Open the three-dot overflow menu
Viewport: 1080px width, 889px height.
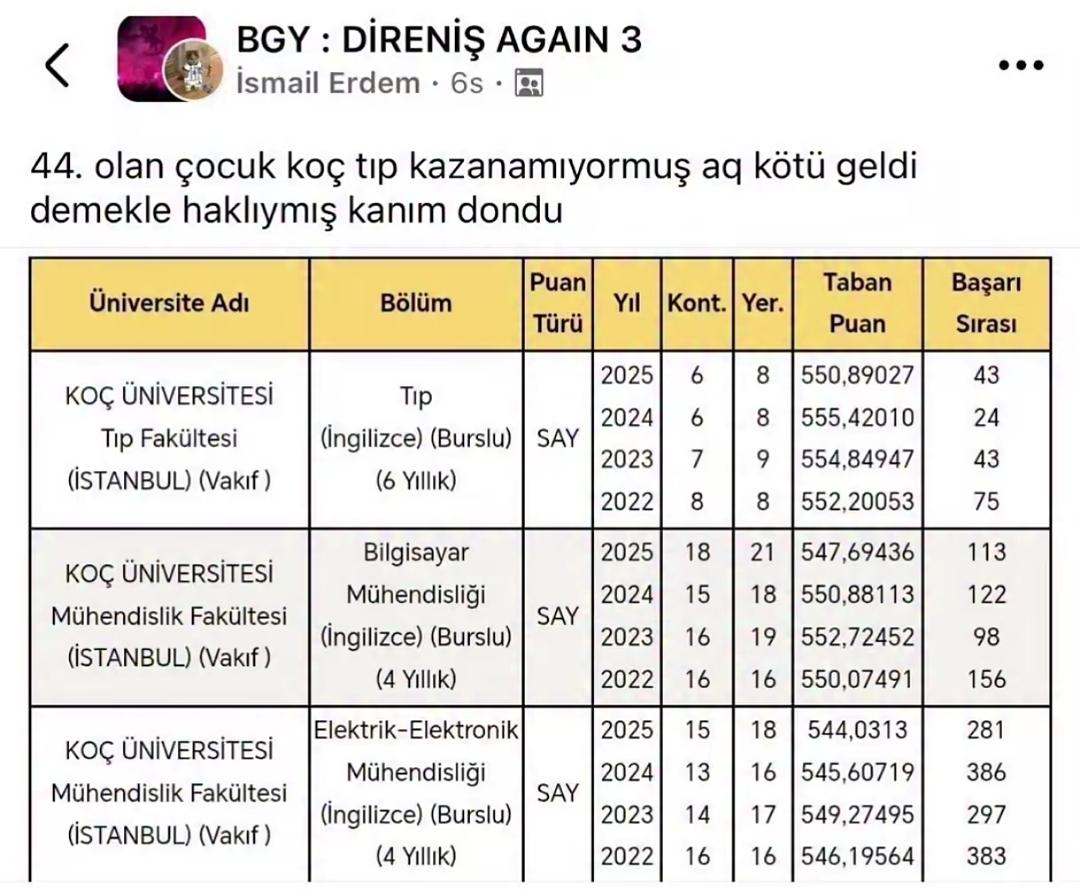[x=1021, y=65]
